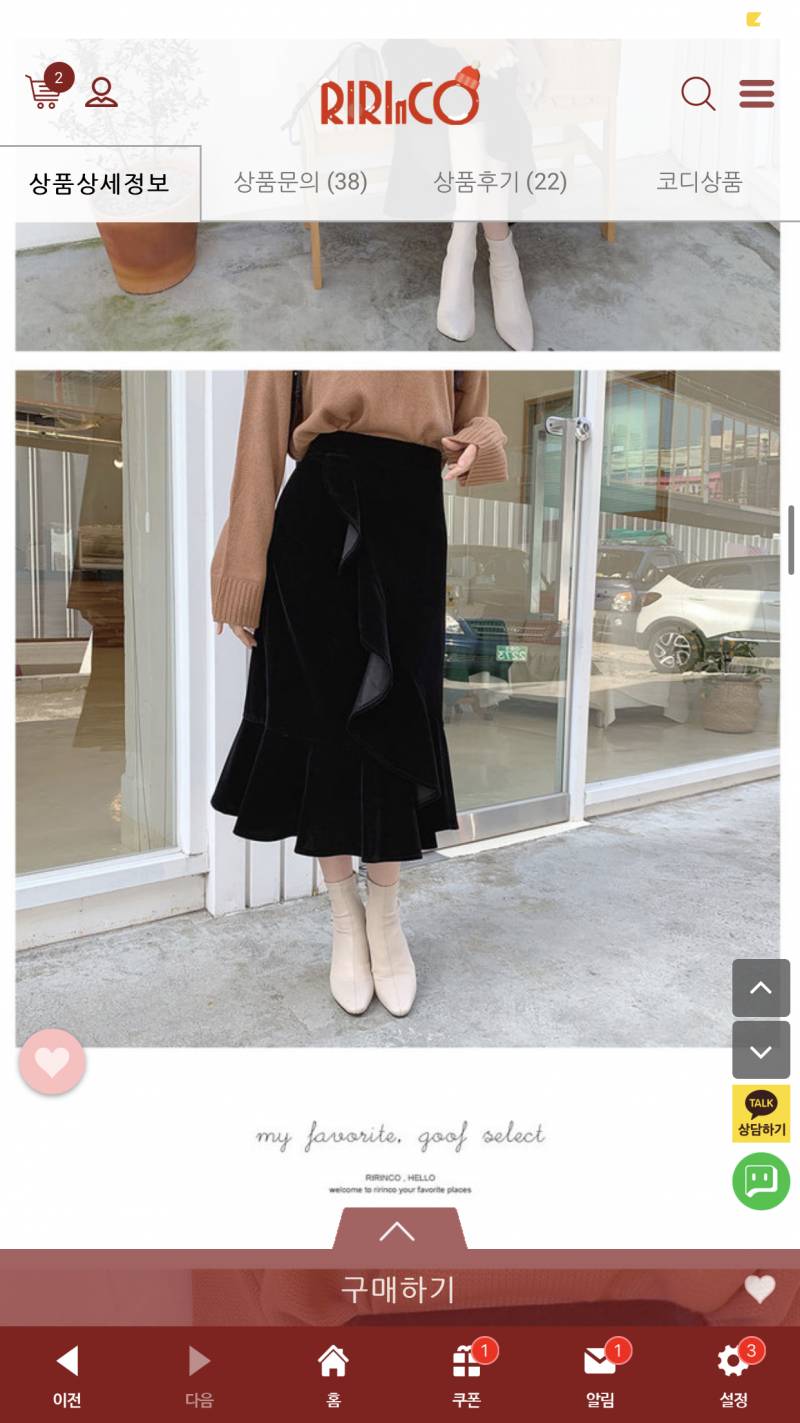Screen dimensions: 800x1423
Task: Switch to the 상품문의 (38) tab
Action: [x=300, y=182]
